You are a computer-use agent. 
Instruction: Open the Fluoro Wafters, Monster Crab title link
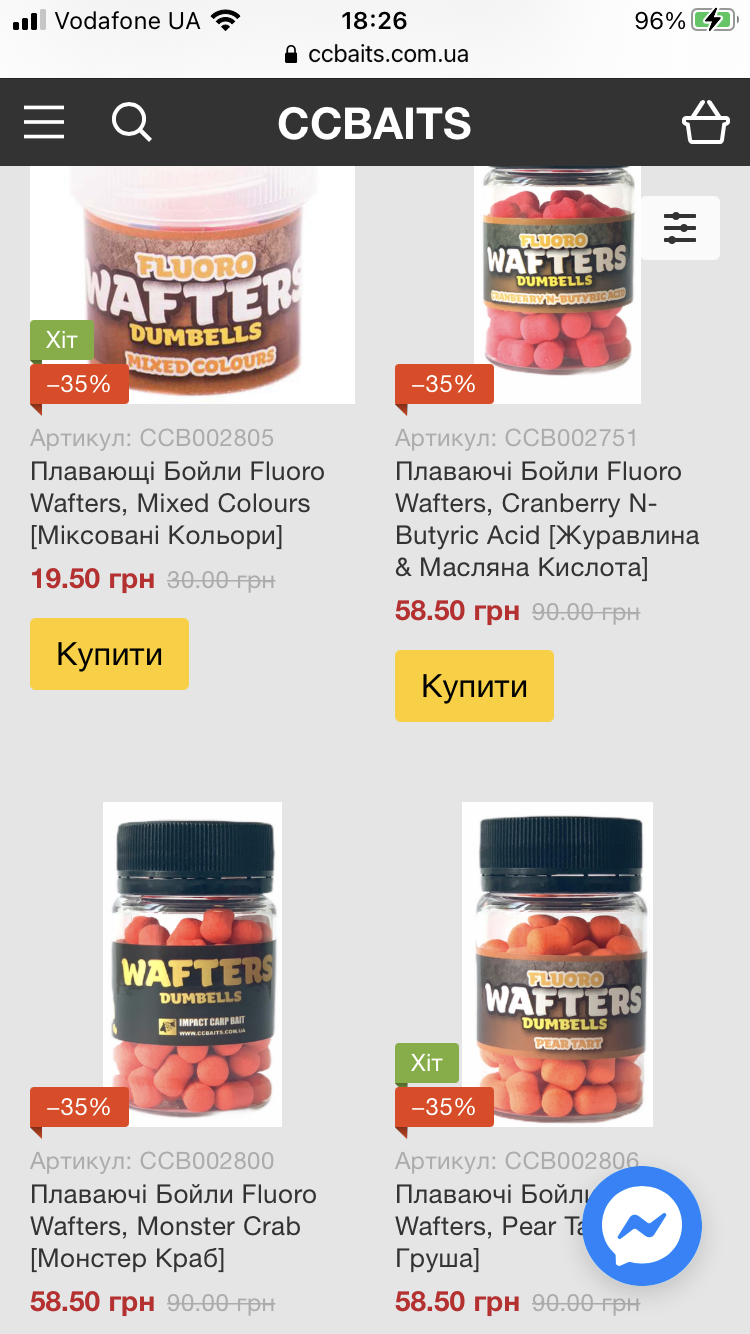pos(174,1226)
